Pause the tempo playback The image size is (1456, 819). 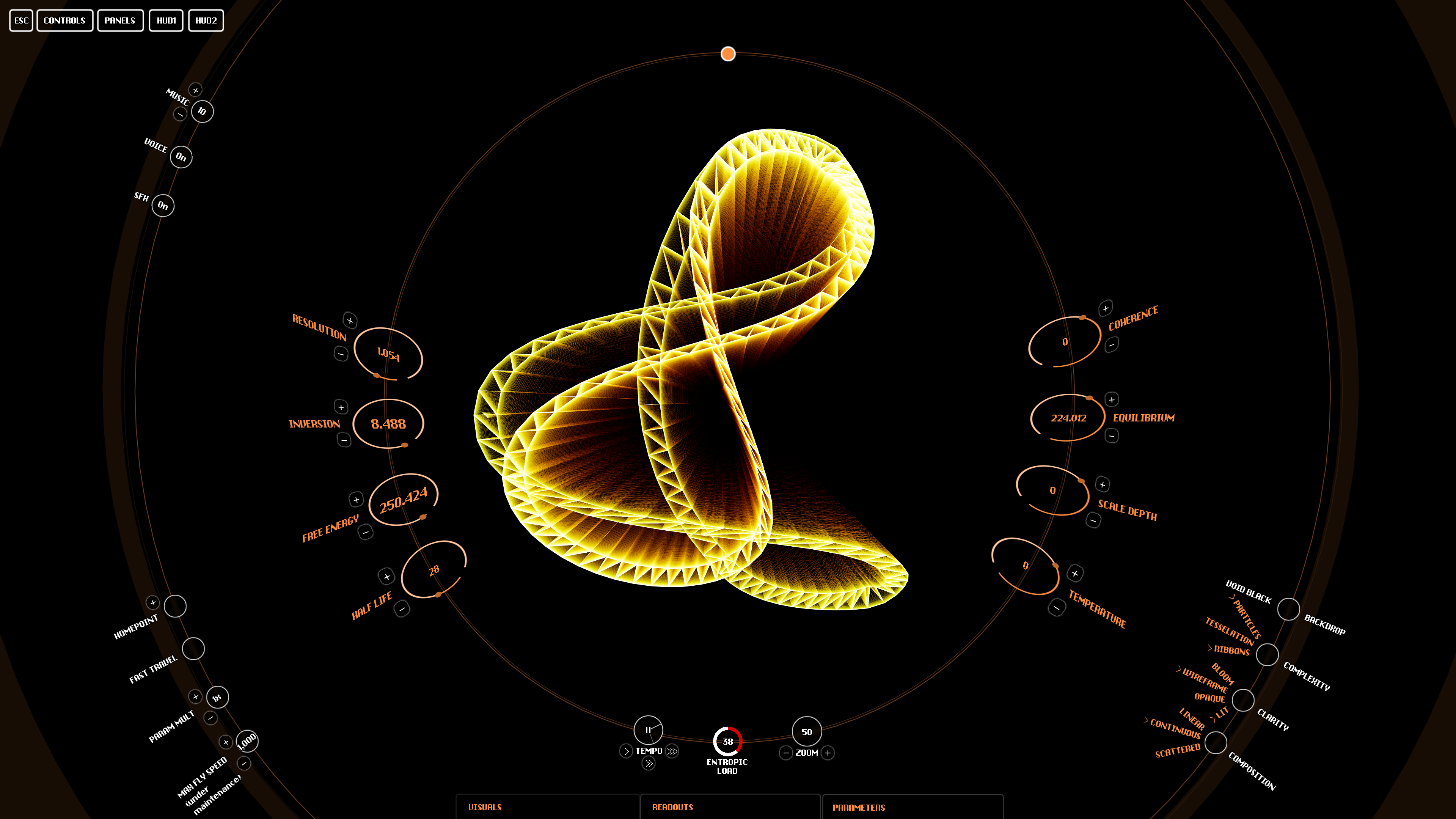648,730
